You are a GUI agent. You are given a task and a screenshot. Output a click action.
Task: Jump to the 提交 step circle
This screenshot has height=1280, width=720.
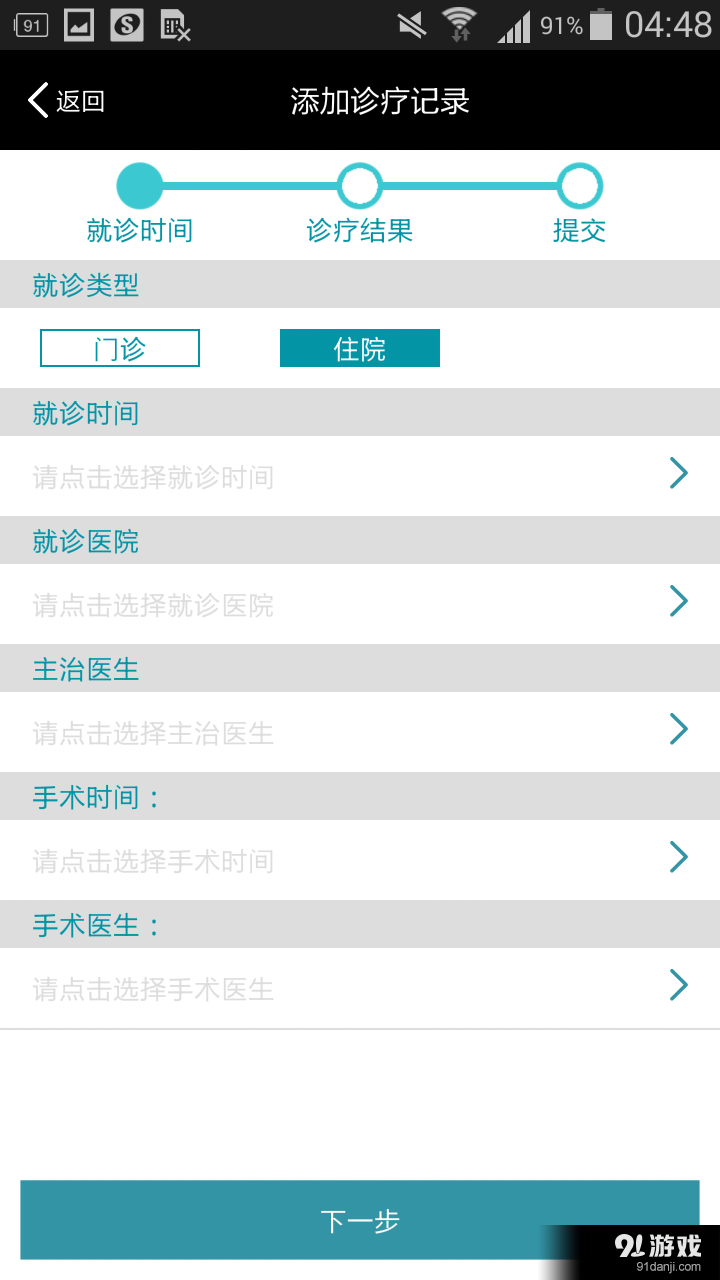click(580, 184)
